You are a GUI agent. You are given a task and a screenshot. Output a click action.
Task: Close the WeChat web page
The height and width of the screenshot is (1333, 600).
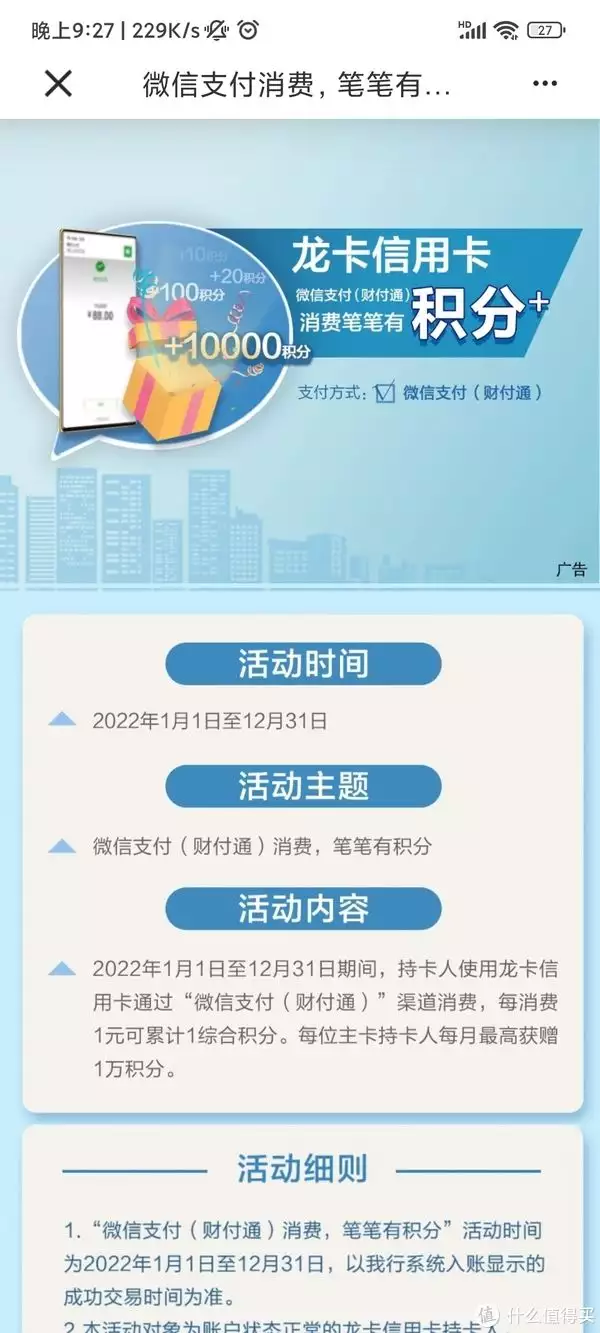(x=58, y=84)
